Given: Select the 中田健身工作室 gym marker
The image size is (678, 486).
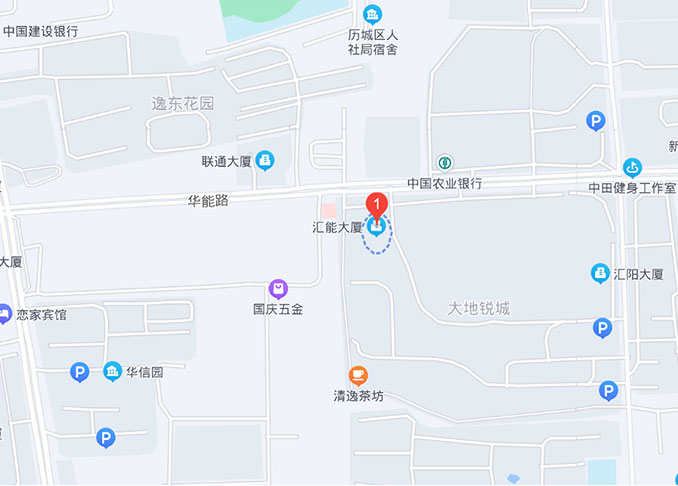Looking at the screenshot, I should tap(632, 167).
